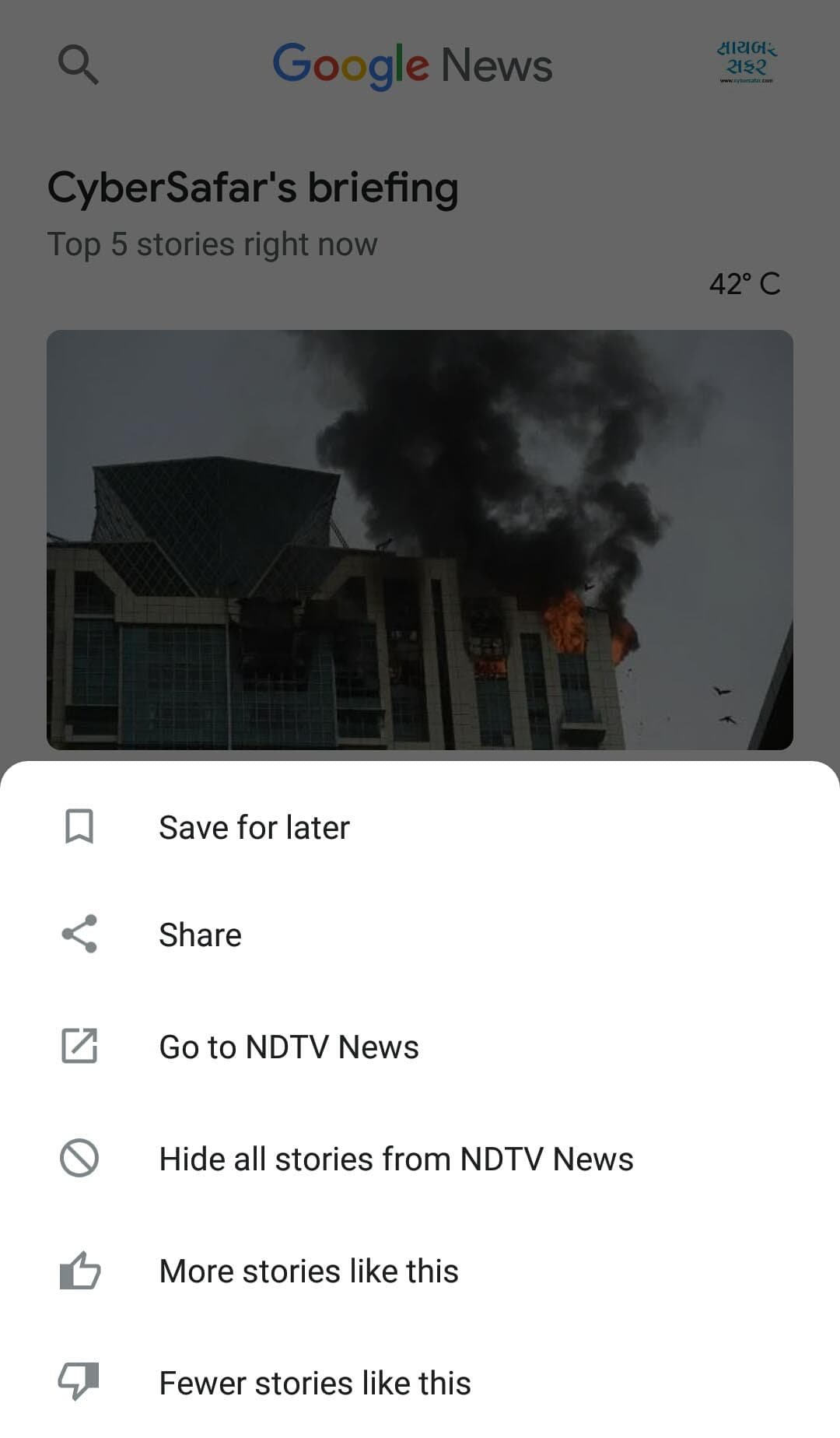Open the CyberSafar profile avatar
Viewport: 840px width, 1438px height.
point(745,62)
